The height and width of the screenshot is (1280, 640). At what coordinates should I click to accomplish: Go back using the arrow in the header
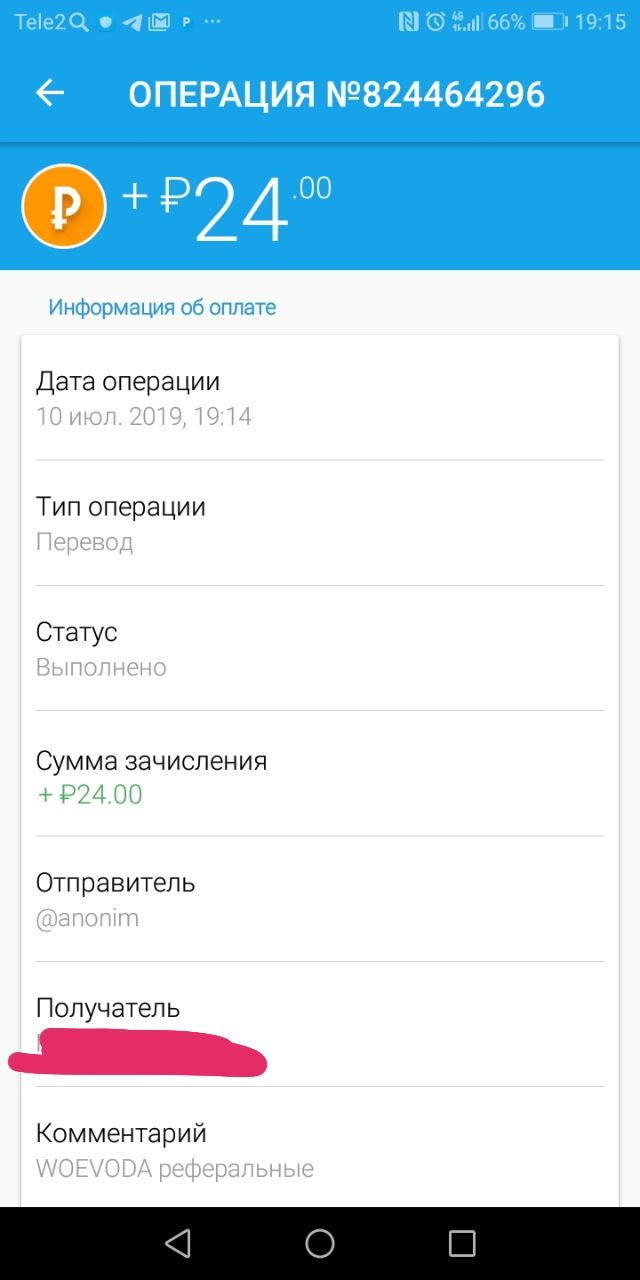pyautogui.click(x=50, y=93)
